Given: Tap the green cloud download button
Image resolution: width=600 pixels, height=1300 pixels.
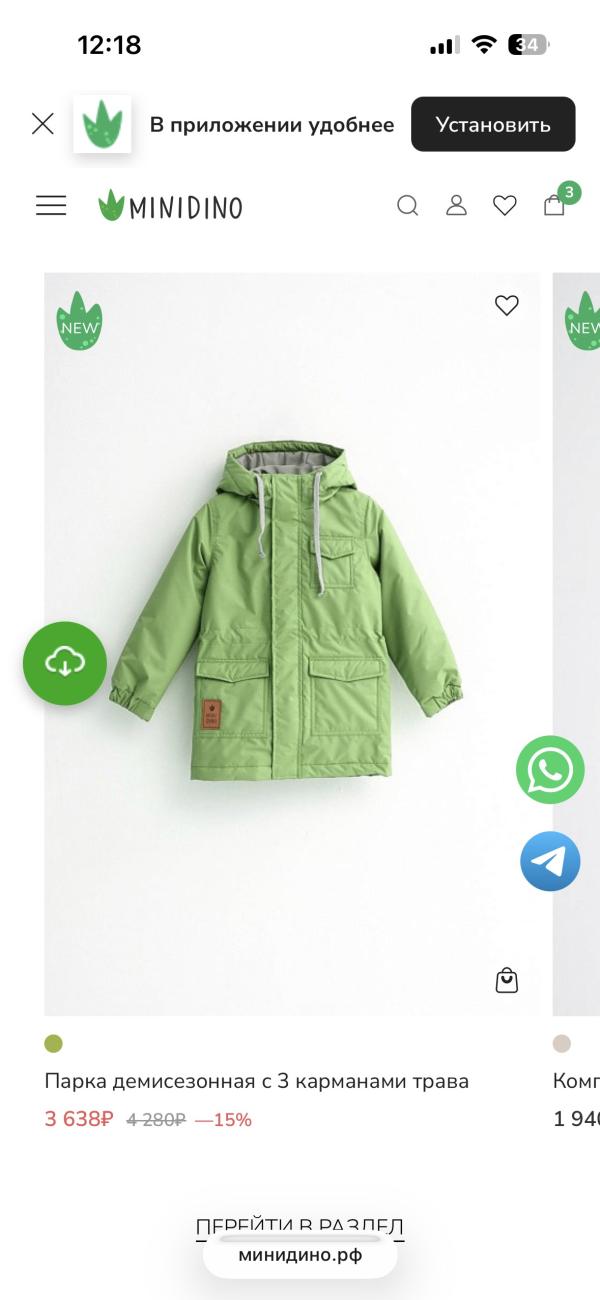Looking at the screenshot, I should pyautogui.click(x=65, y=663).
